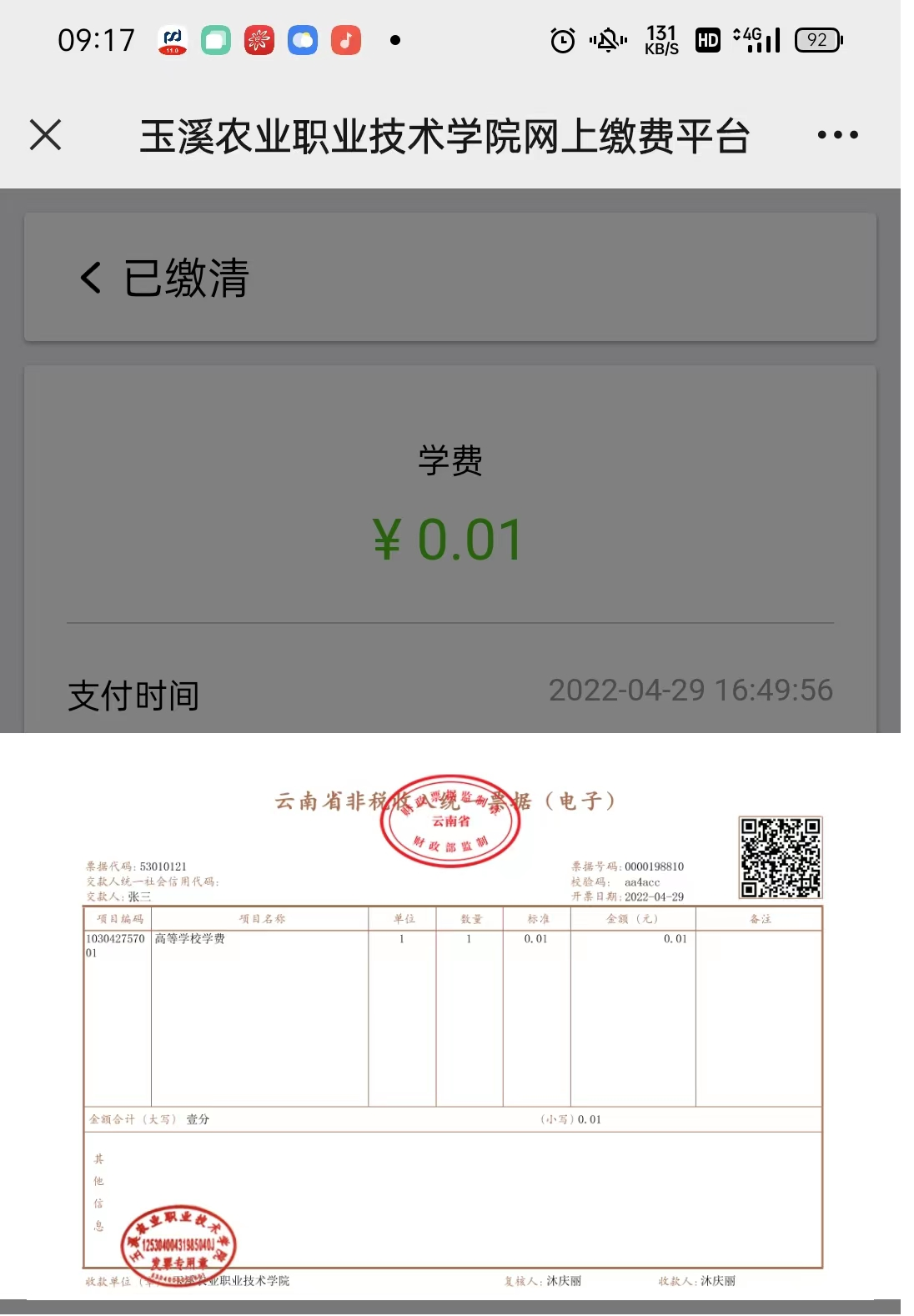Image resolution: width=914 pixels, height=1316 pixels.
Task: Close the payment platform page
Action: pyautogui.click(x=46, y=135)
